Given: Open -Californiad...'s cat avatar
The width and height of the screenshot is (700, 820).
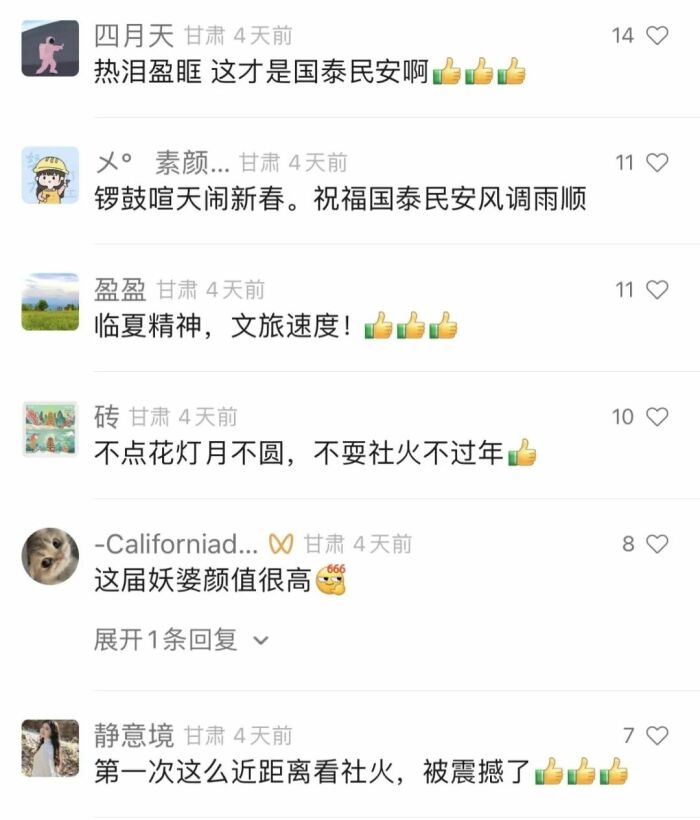Looking at the screenshot, I should click(x=50, y=556).
